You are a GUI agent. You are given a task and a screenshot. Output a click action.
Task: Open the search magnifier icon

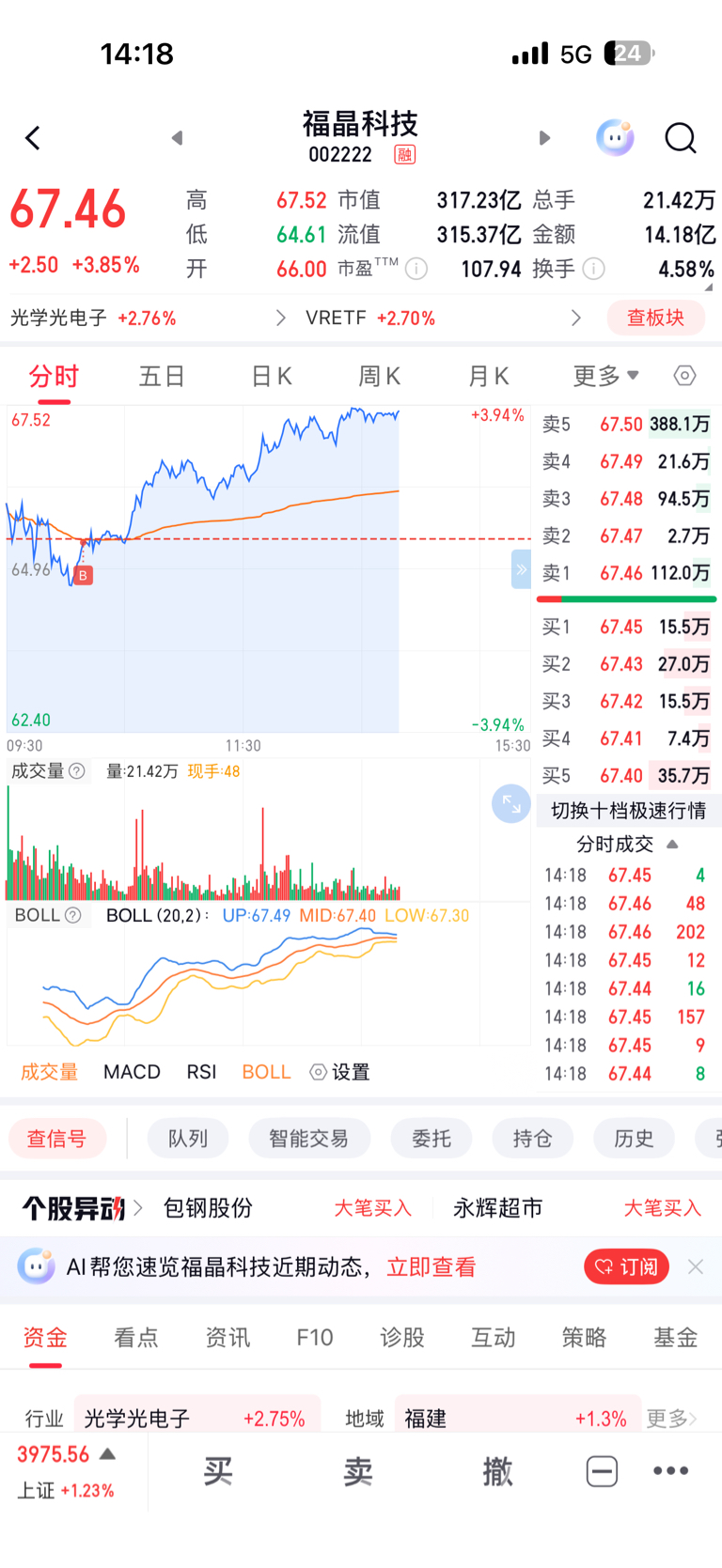click(680, 138)
